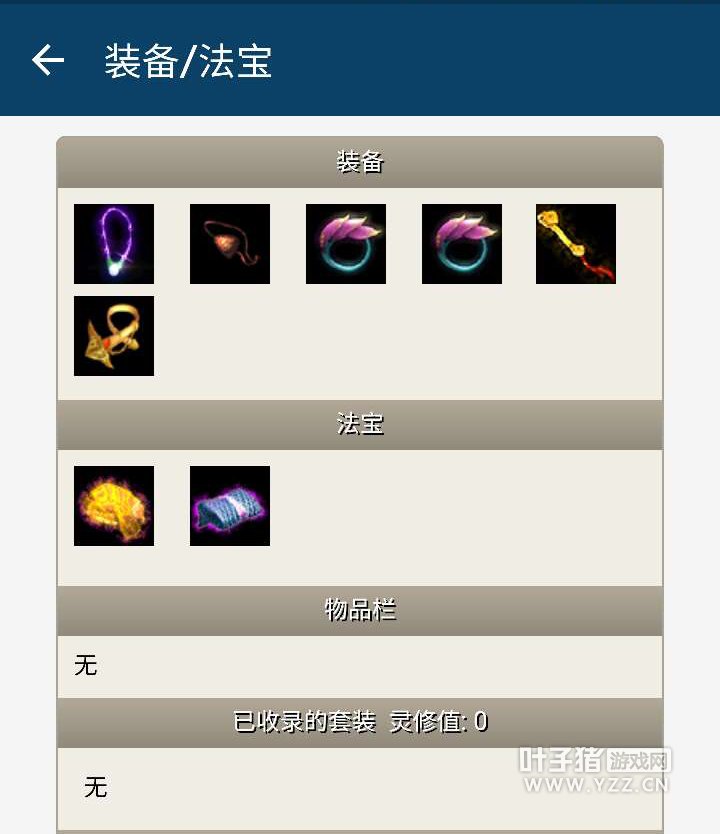Open the golden belt equipment item
Image resolution: width=720 pixels, height=834 pixels.
point(114,336)
